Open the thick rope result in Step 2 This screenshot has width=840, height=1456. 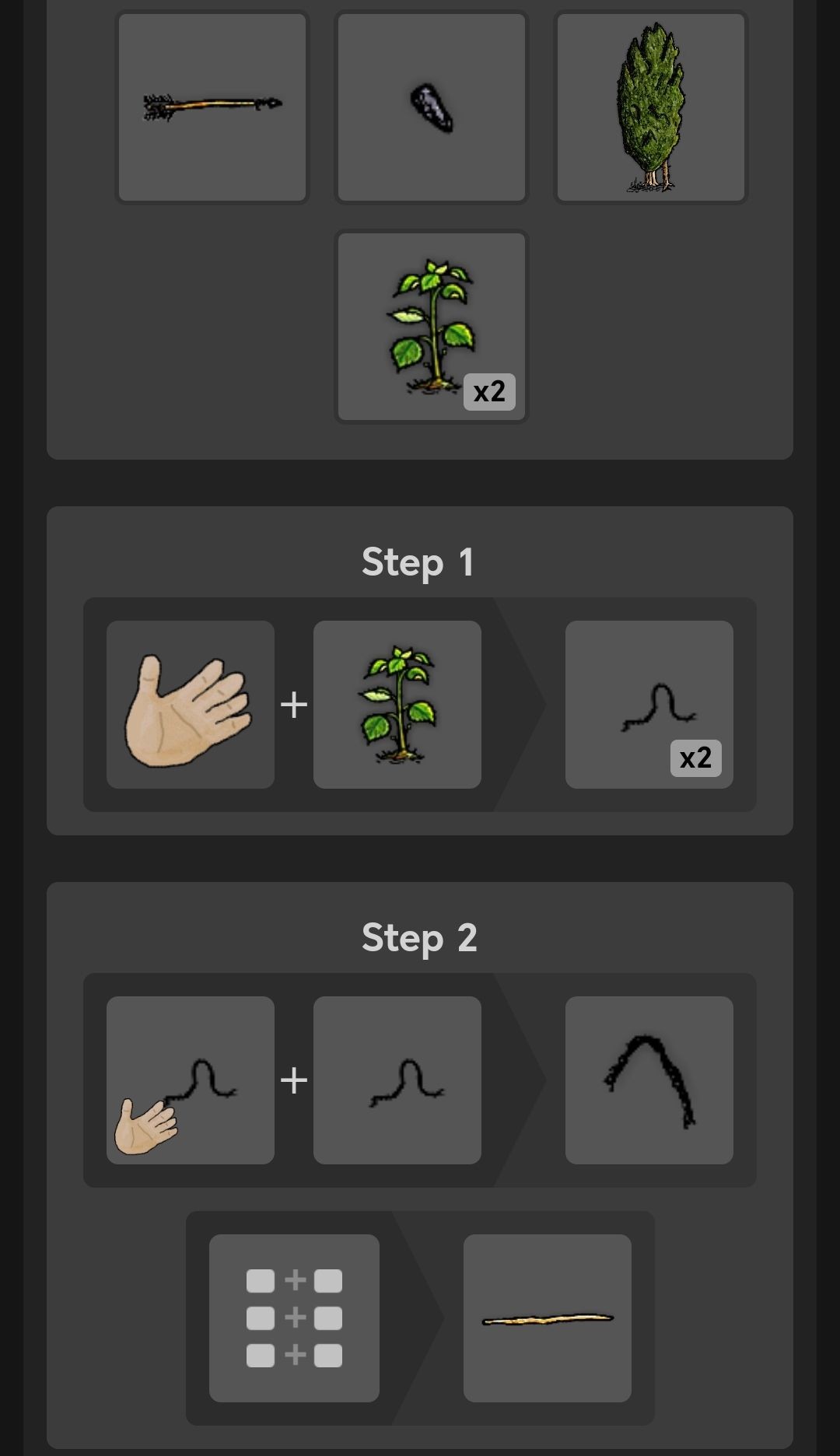point(649,1080)
